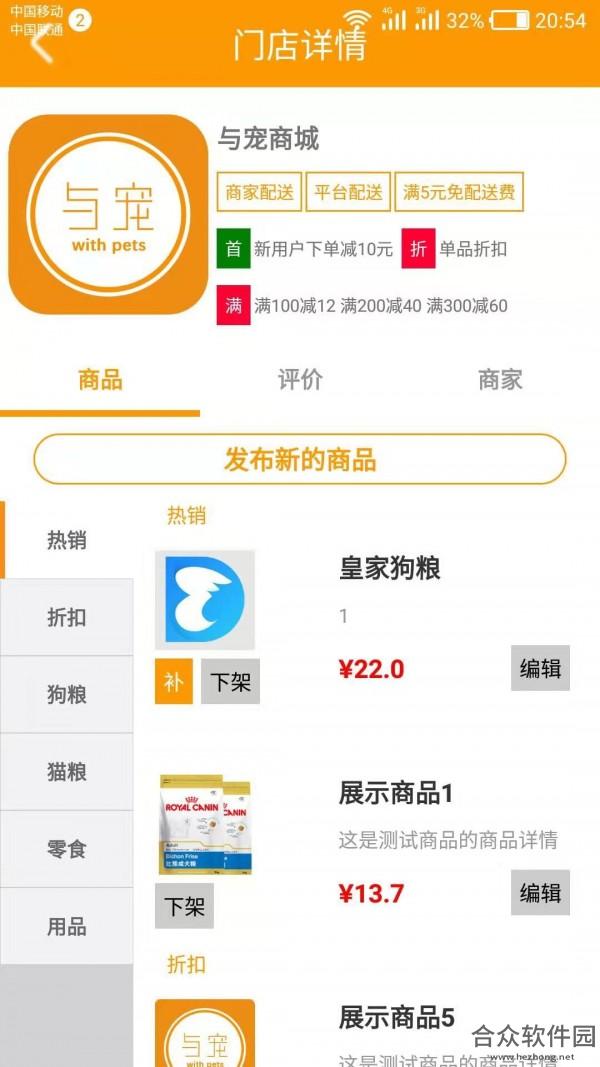This screenshot has height=1067, width=600.
Task: Edit the 皇家狗粮 product
Action: point(540,668)
